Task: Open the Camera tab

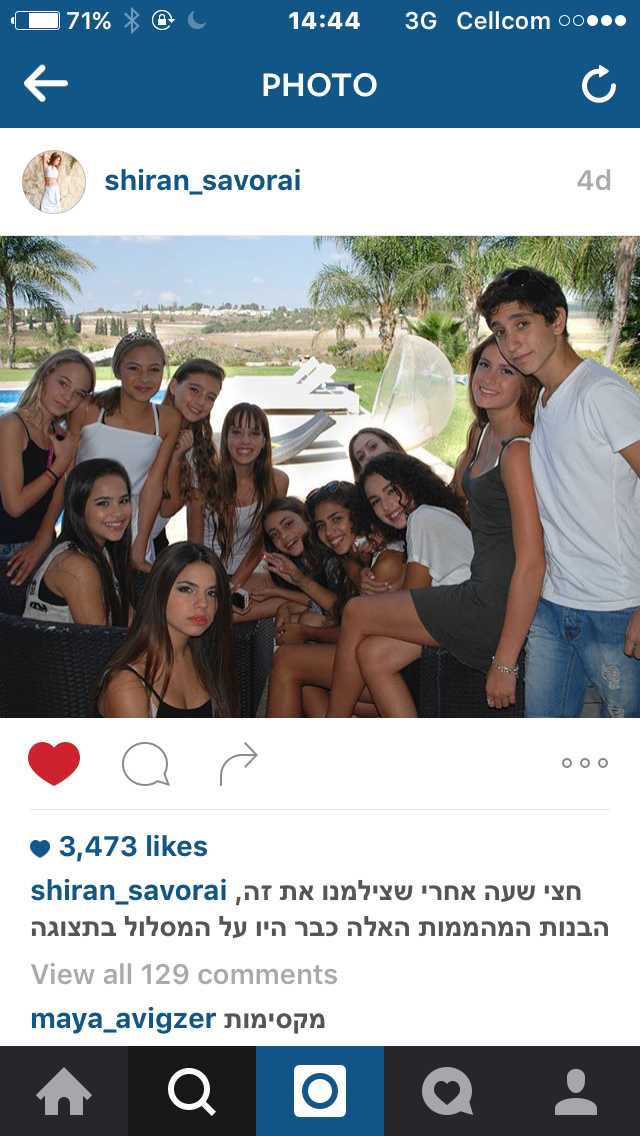Action: click(x=320, y=1091)
